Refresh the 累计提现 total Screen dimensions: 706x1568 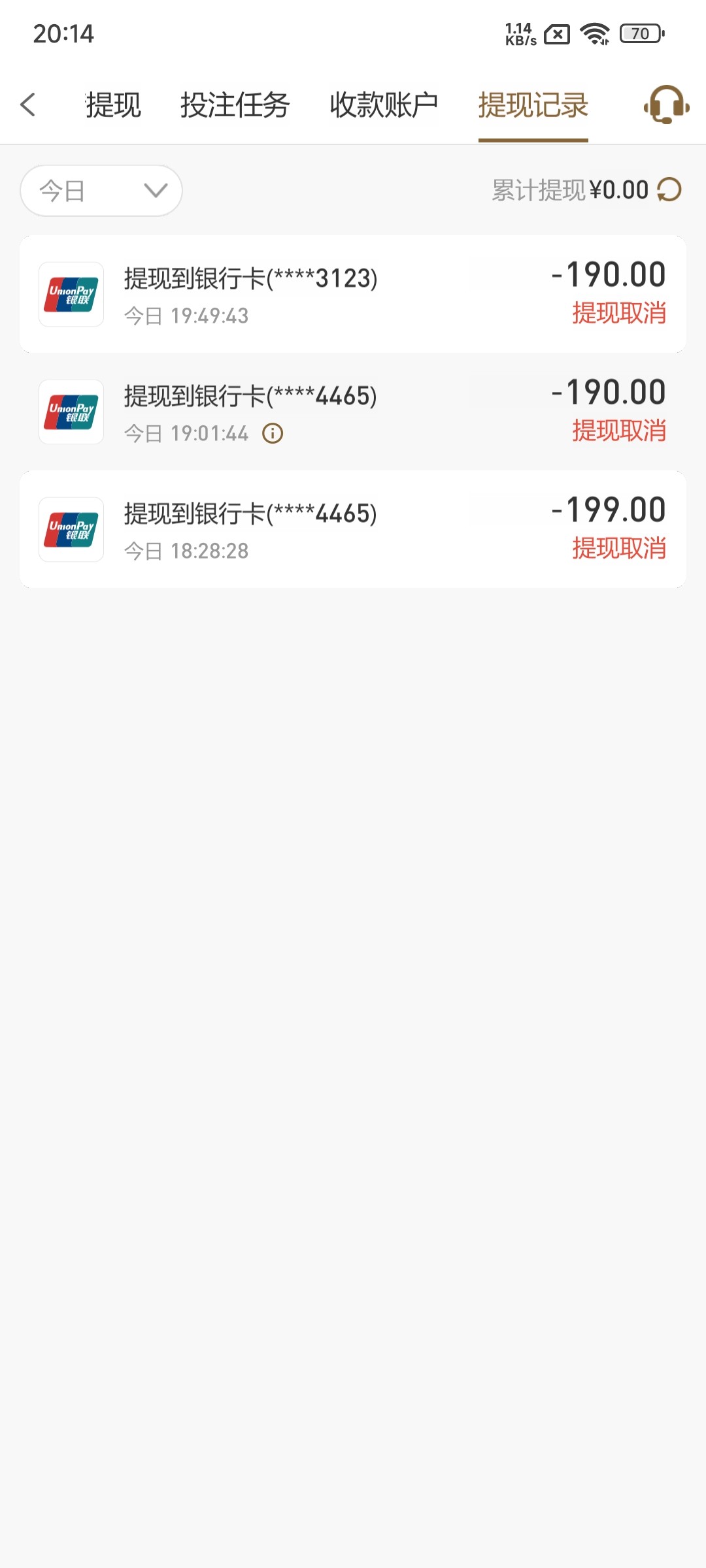(669, 190)
